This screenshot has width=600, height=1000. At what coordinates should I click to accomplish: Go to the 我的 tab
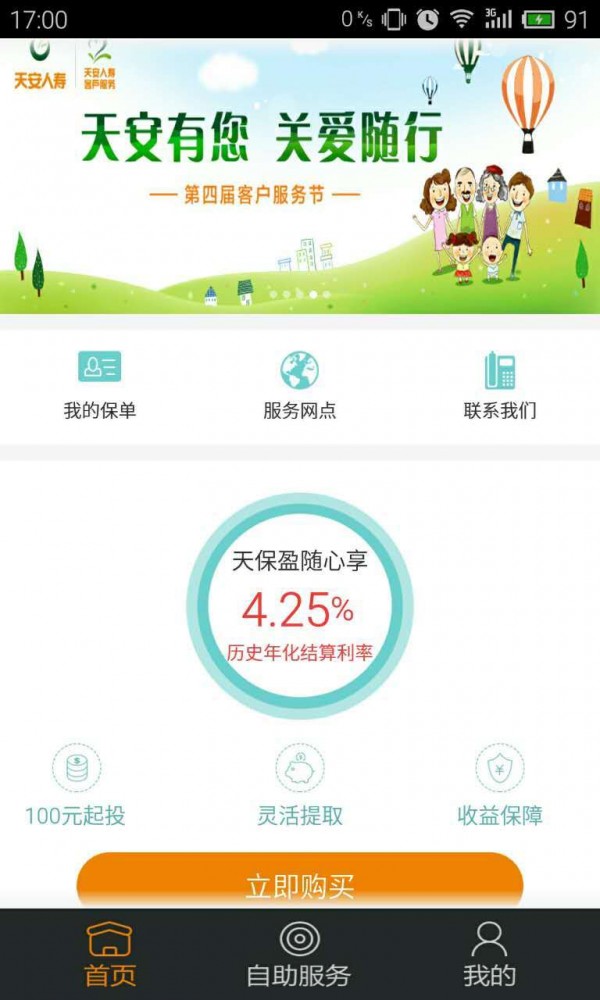489,954
